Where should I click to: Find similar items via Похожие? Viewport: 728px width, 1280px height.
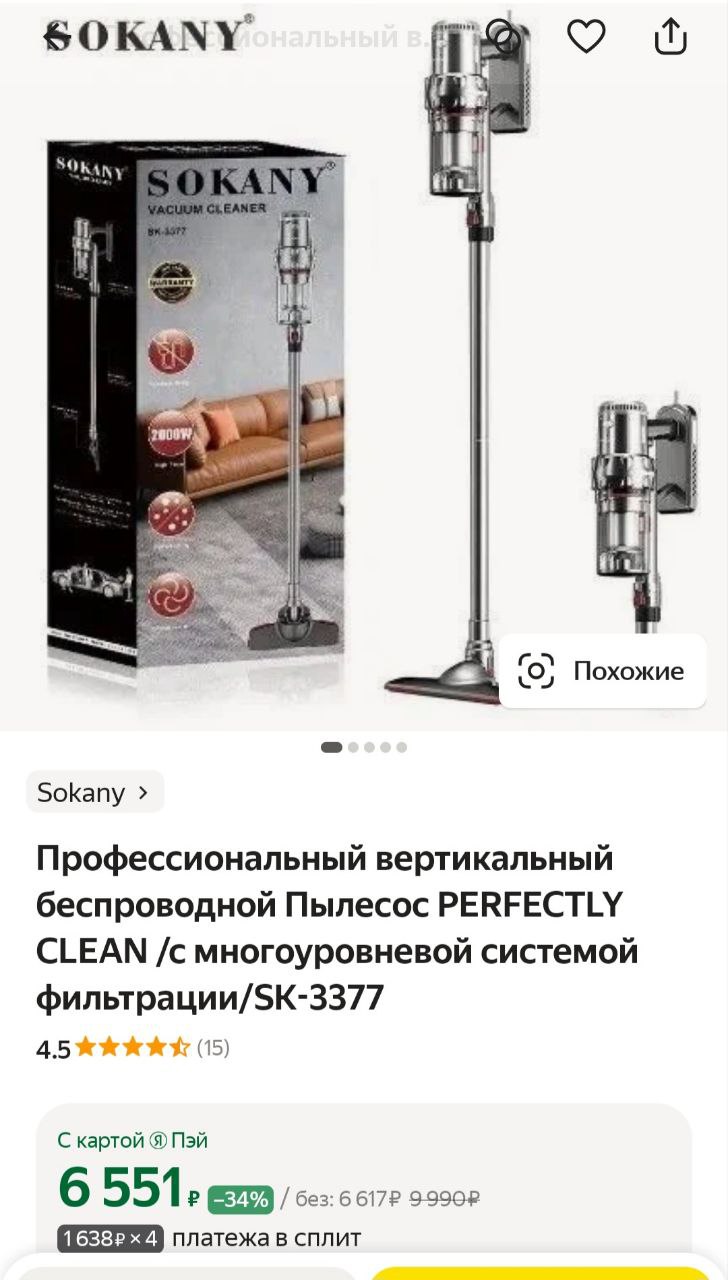pyautogui.click(x=603, y=671)
